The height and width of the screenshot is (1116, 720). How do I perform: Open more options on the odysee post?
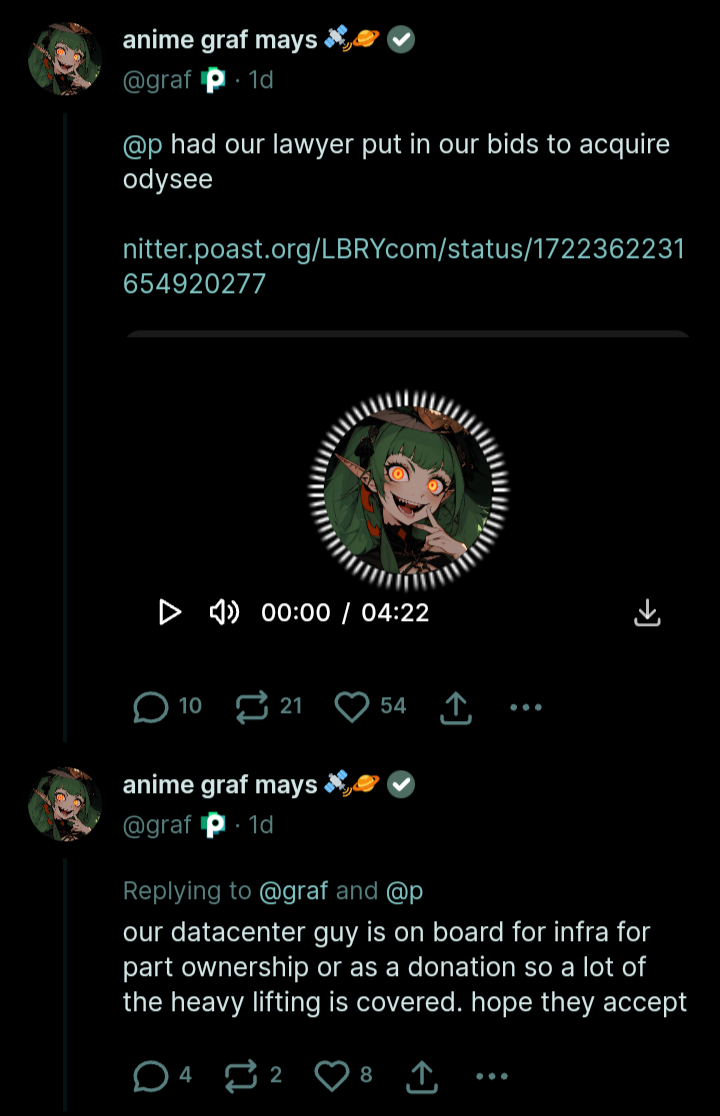point(526,707)
